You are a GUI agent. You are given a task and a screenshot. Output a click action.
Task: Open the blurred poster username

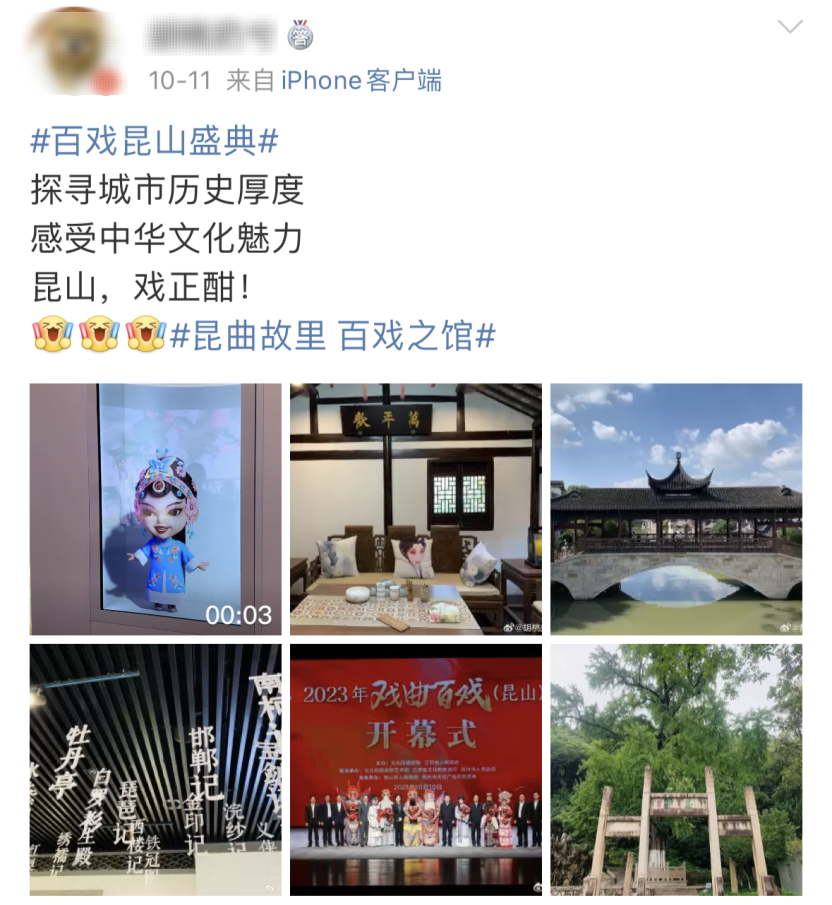coord(210,36)
